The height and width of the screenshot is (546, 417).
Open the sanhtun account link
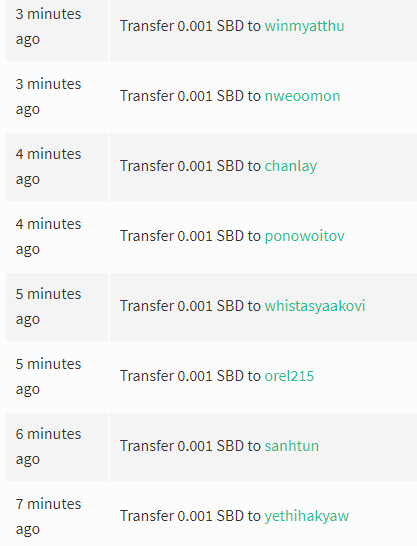(x=292, y=446)
